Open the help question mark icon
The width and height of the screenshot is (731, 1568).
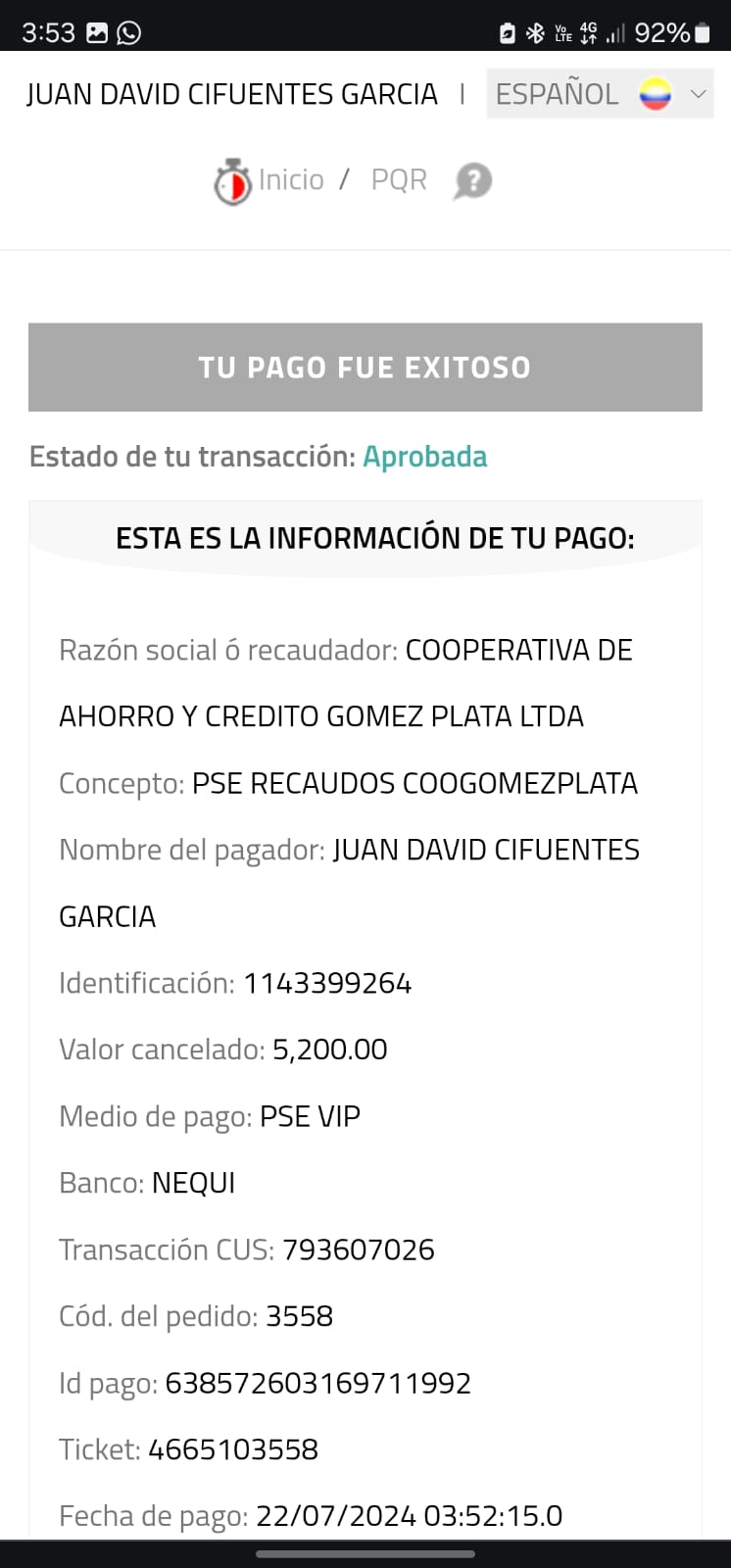pos(472,181)
